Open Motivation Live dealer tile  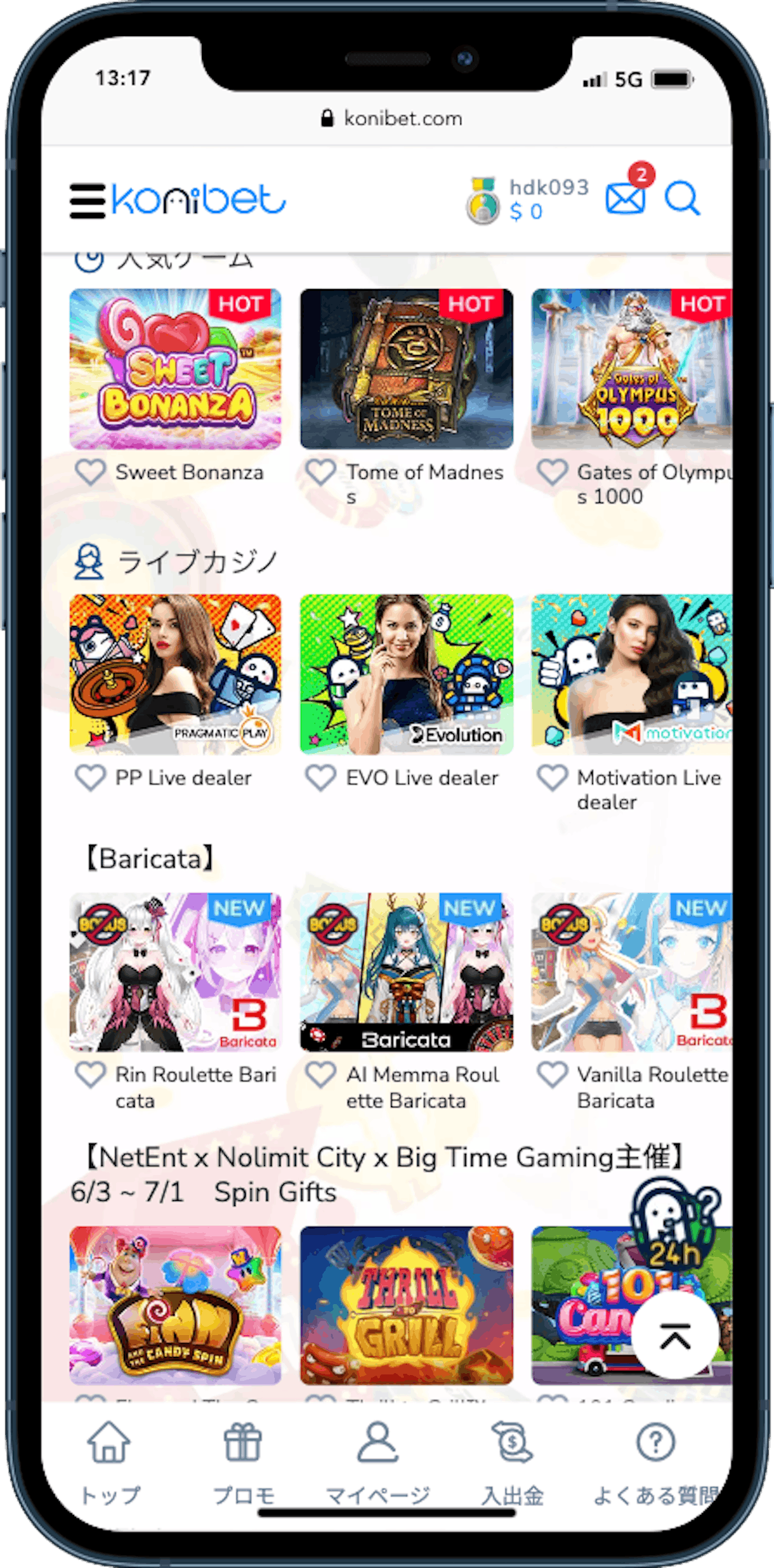631,674
